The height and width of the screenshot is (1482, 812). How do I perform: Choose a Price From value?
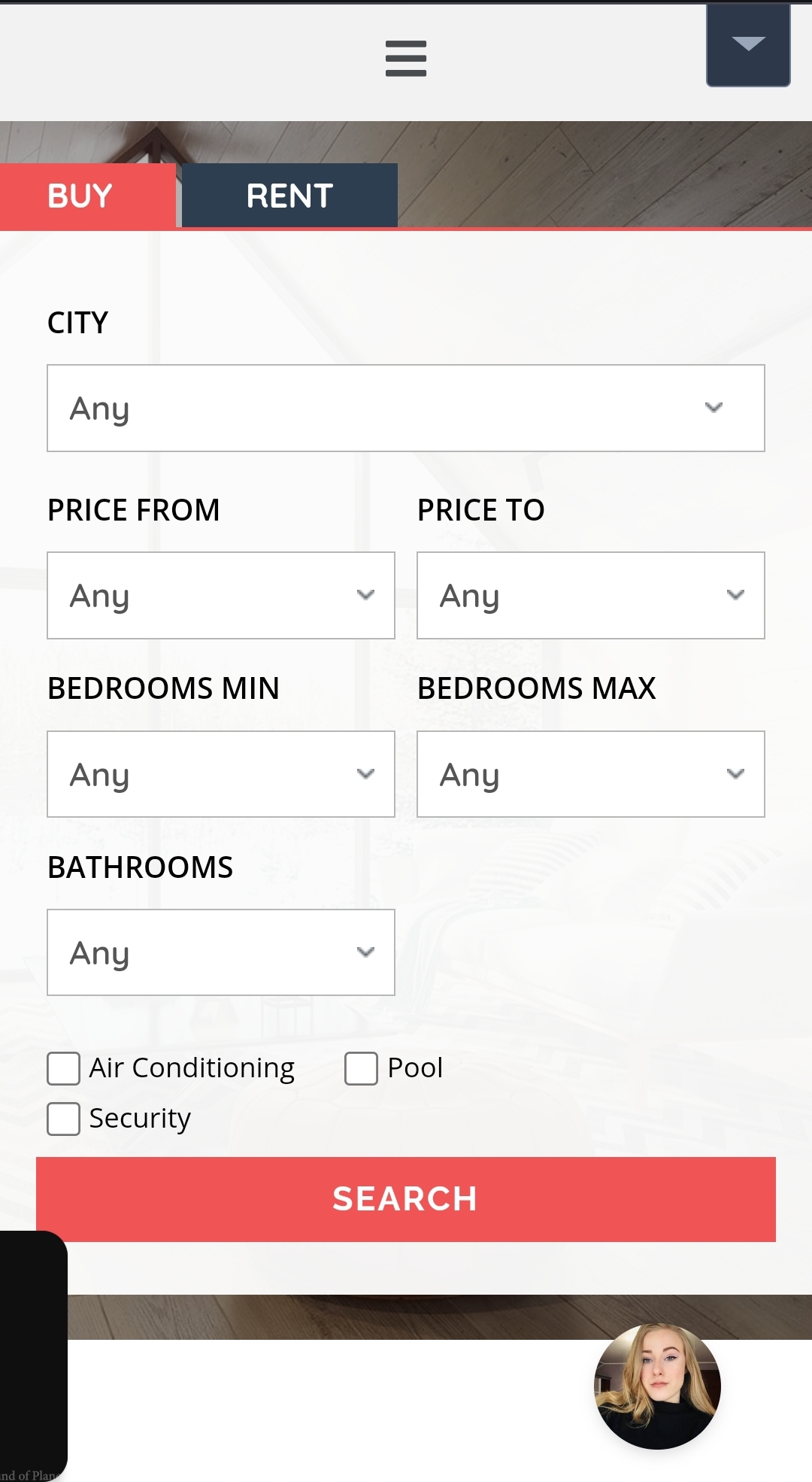(221, 596)
